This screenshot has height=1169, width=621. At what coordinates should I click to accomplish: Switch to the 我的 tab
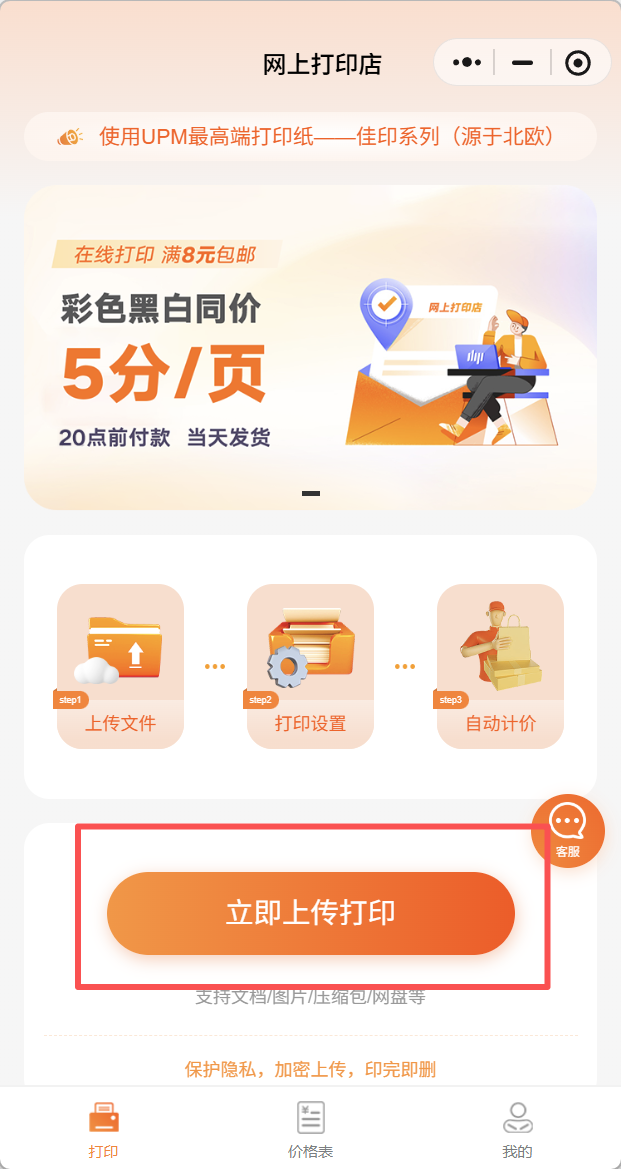tap(517, 1130)
